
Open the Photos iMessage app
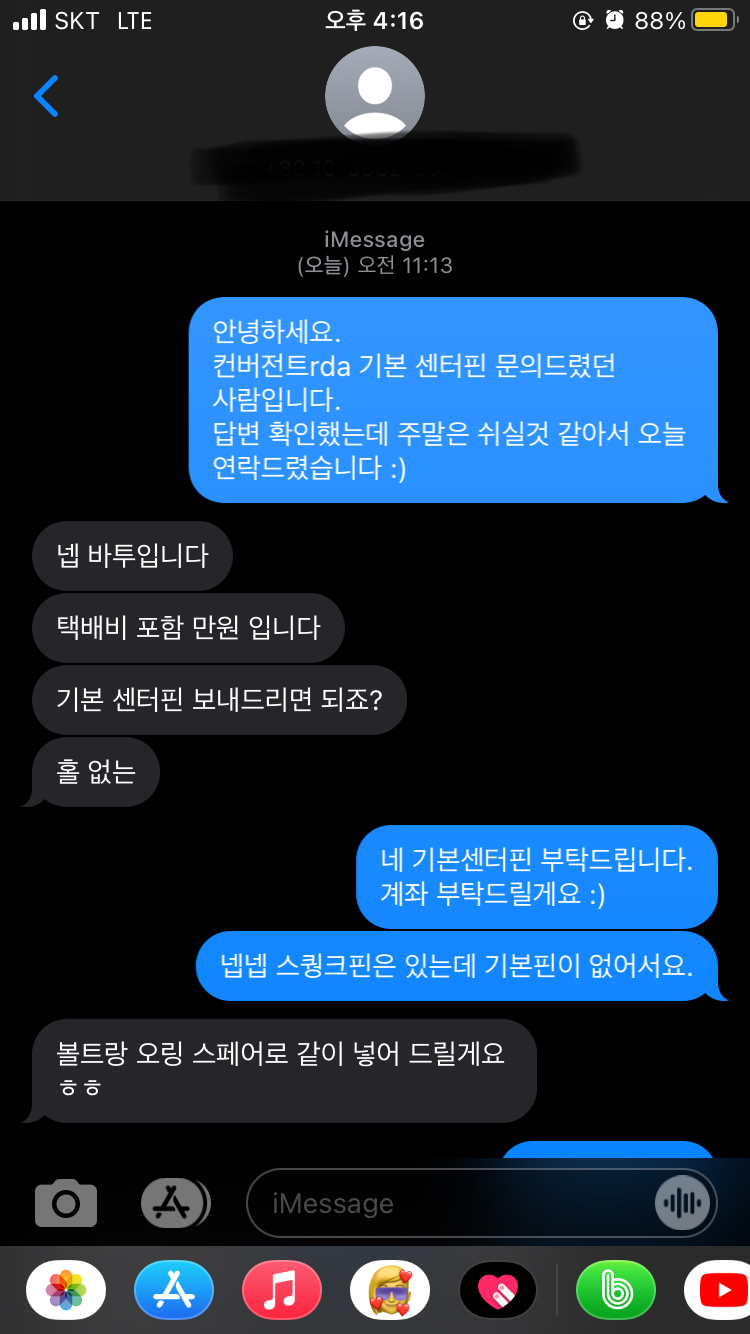pos(66,1291)
